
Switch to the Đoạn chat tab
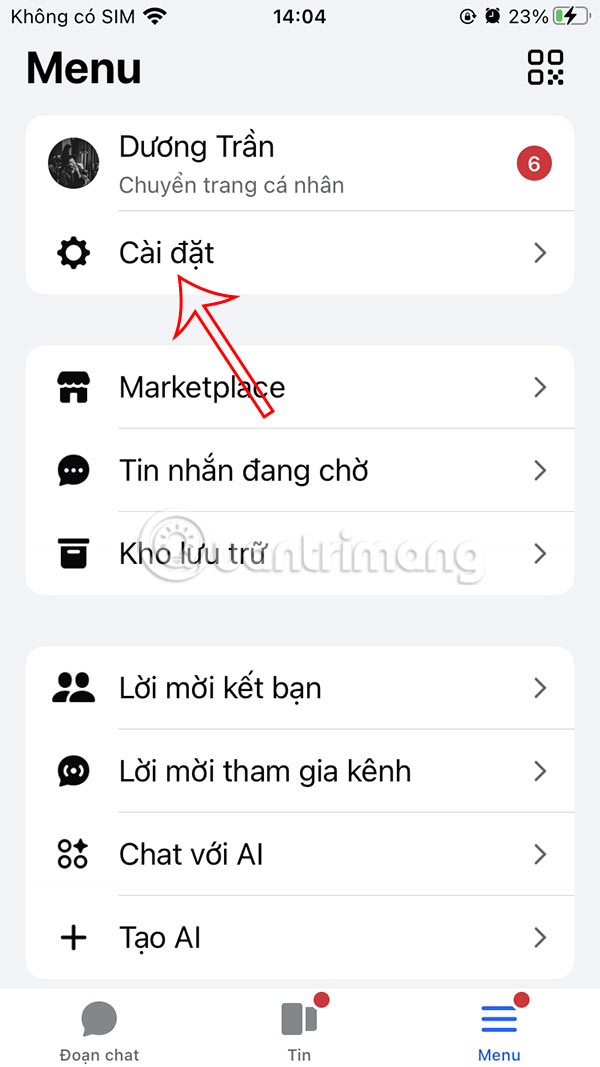(99, 1032)
